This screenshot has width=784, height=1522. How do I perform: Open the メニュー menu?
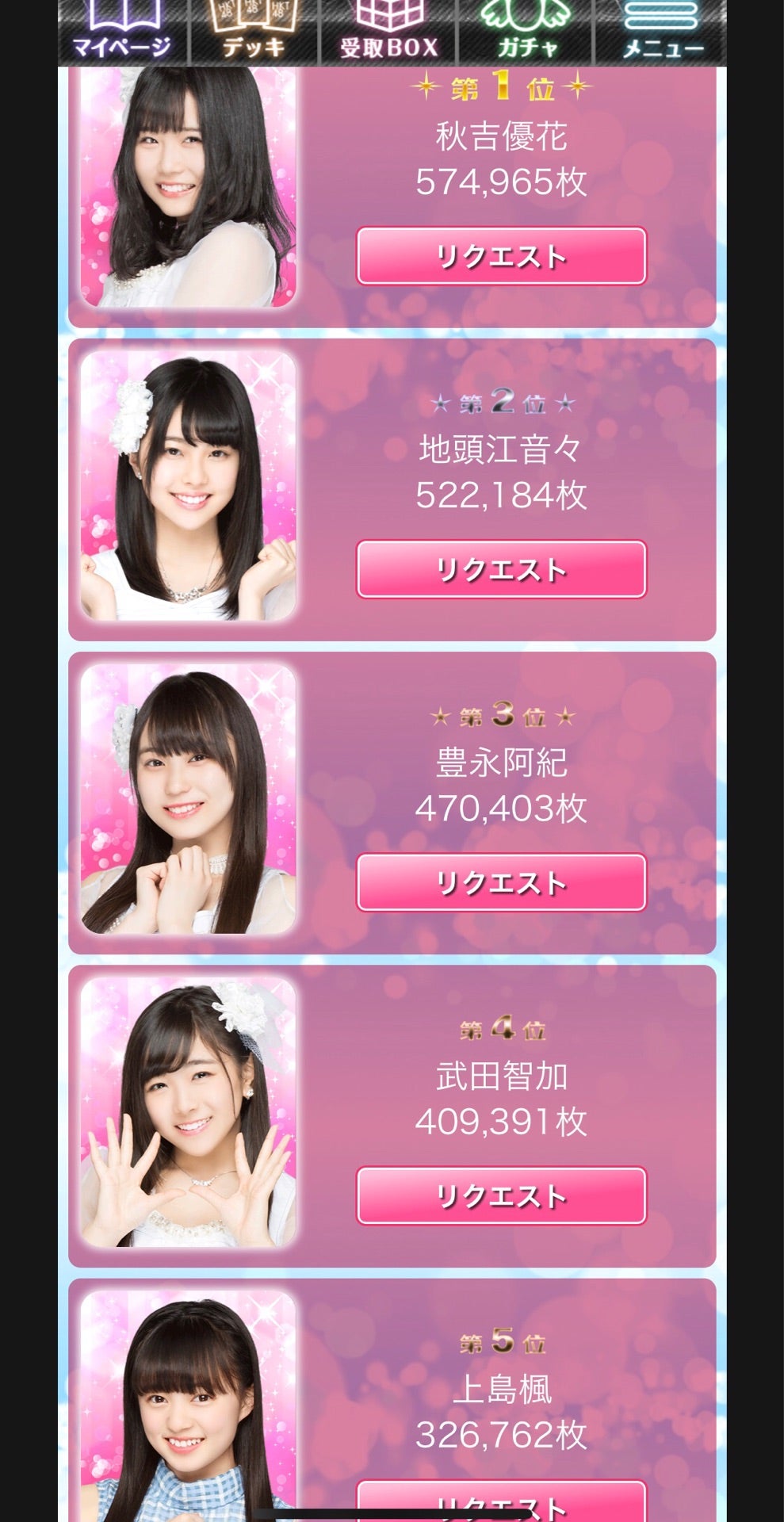pos(662,32)
